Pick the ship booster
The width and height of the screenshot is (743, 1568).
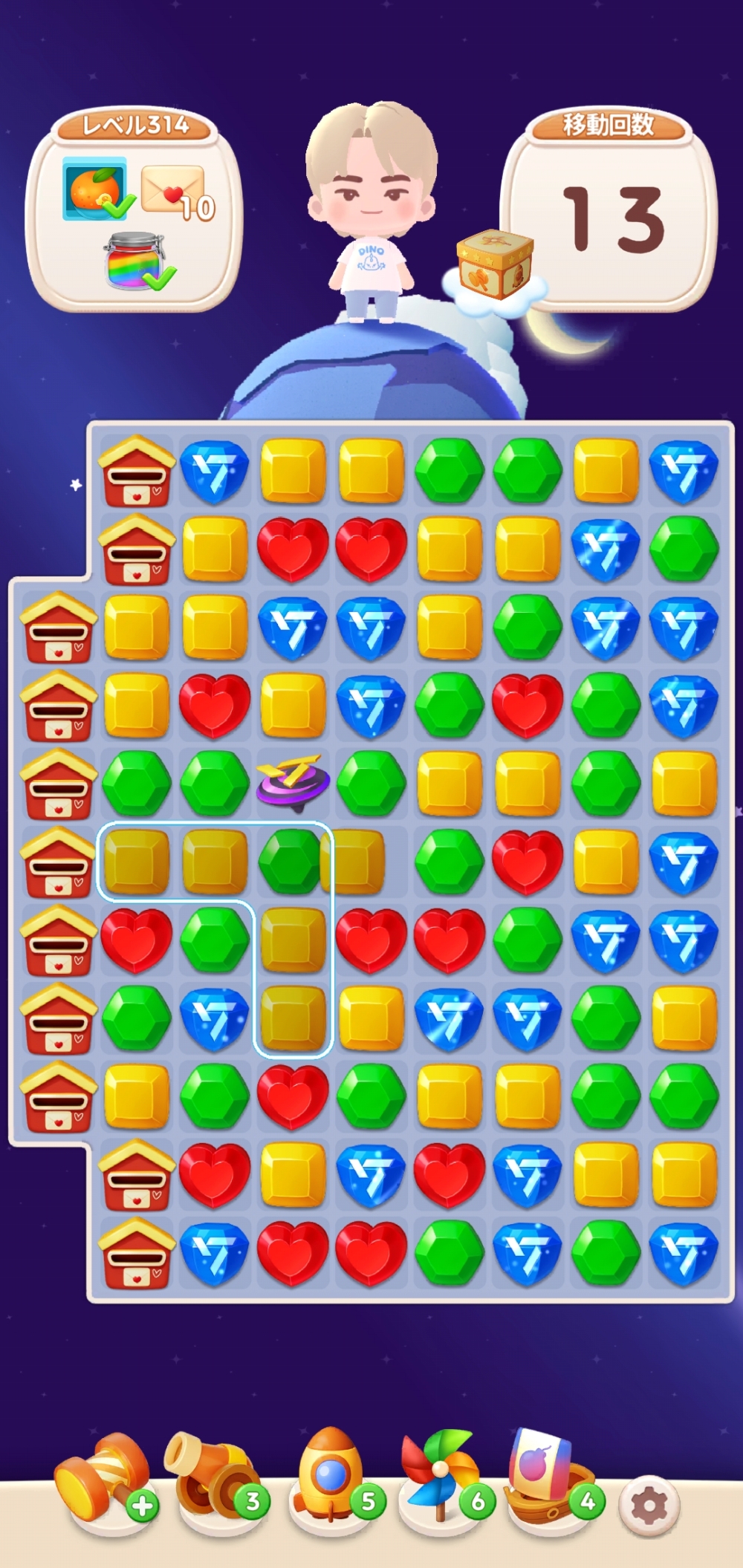coord(548,1474)
